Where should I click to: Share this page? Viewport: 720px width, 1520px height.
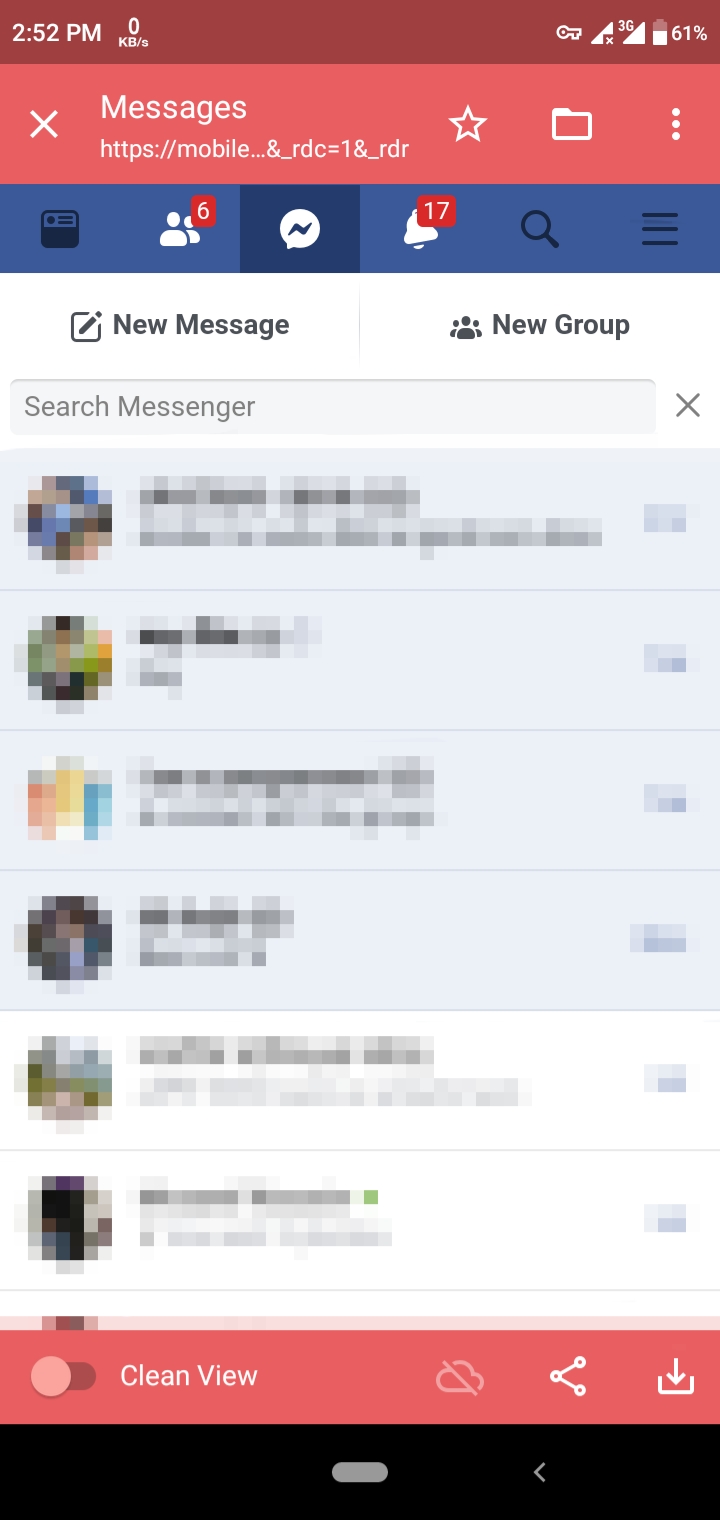(x=568, y=1377)
